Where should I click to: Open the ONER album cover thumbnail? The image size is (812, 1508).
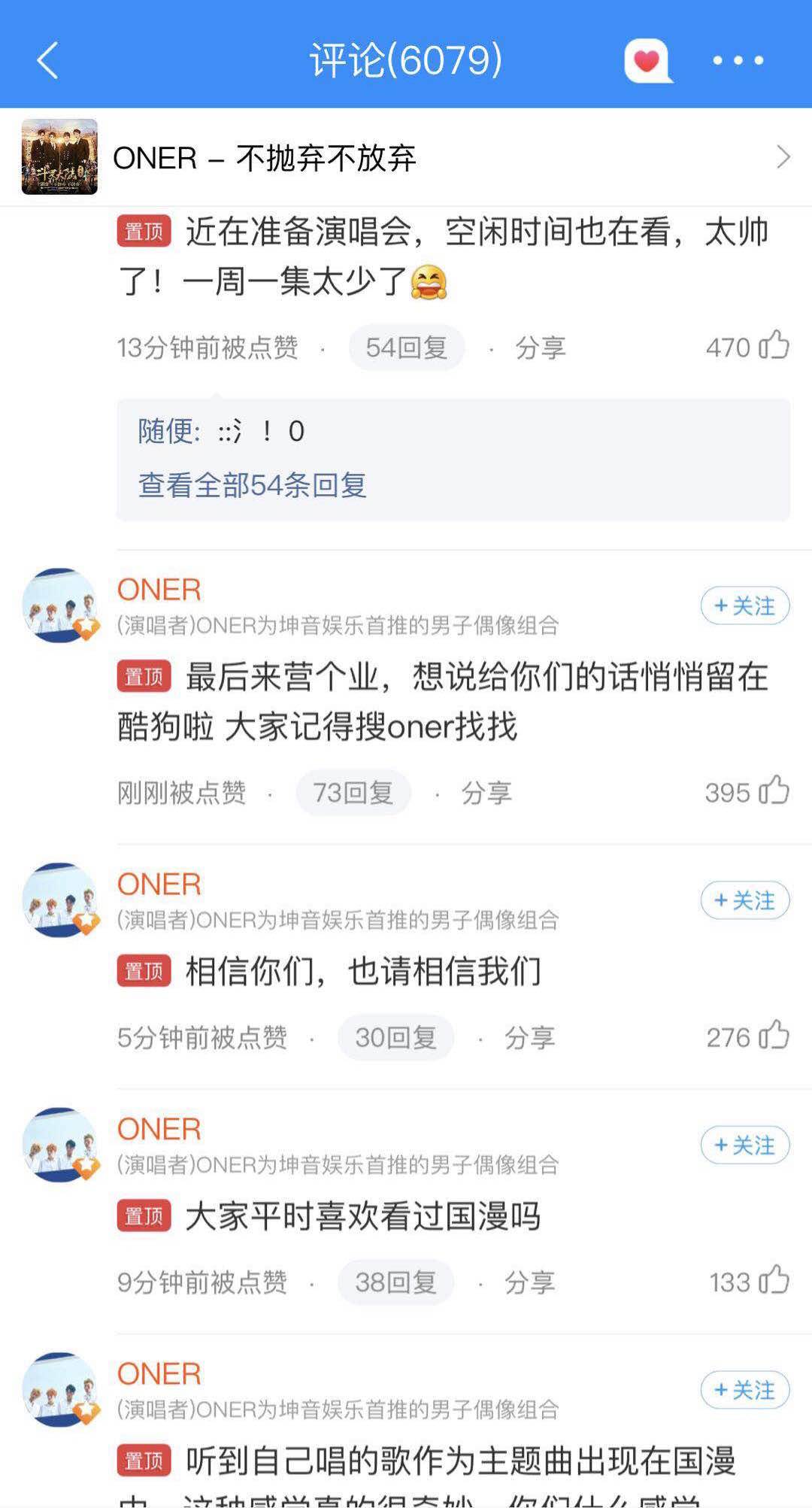[x=59, y=156]
